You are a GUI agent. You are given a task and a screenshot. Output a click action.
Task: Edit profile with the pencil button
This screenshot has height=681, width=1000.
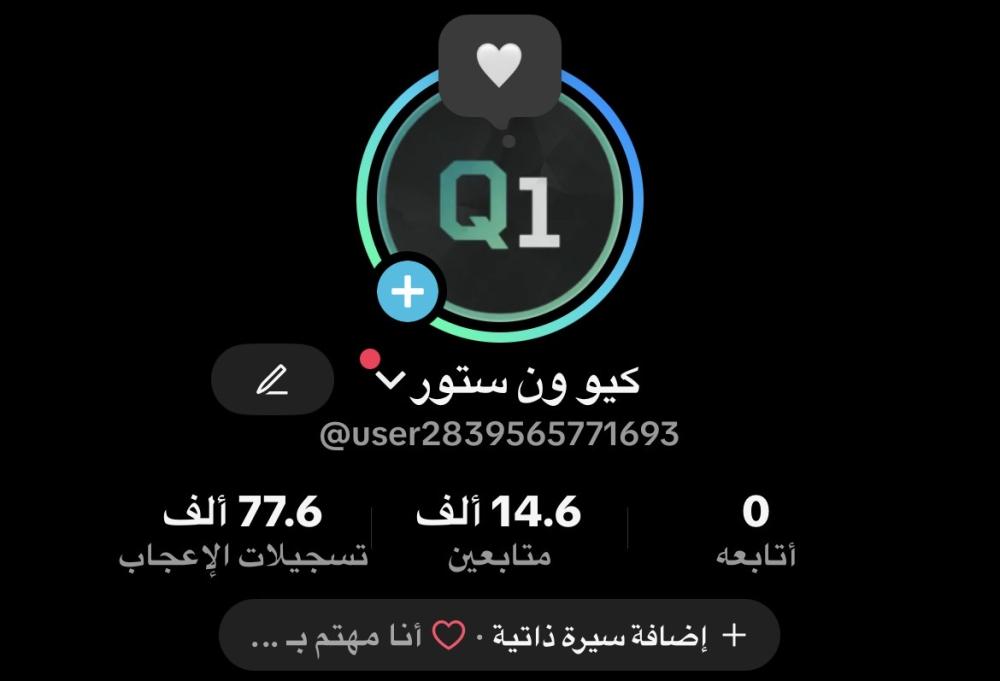click(272, 380)
